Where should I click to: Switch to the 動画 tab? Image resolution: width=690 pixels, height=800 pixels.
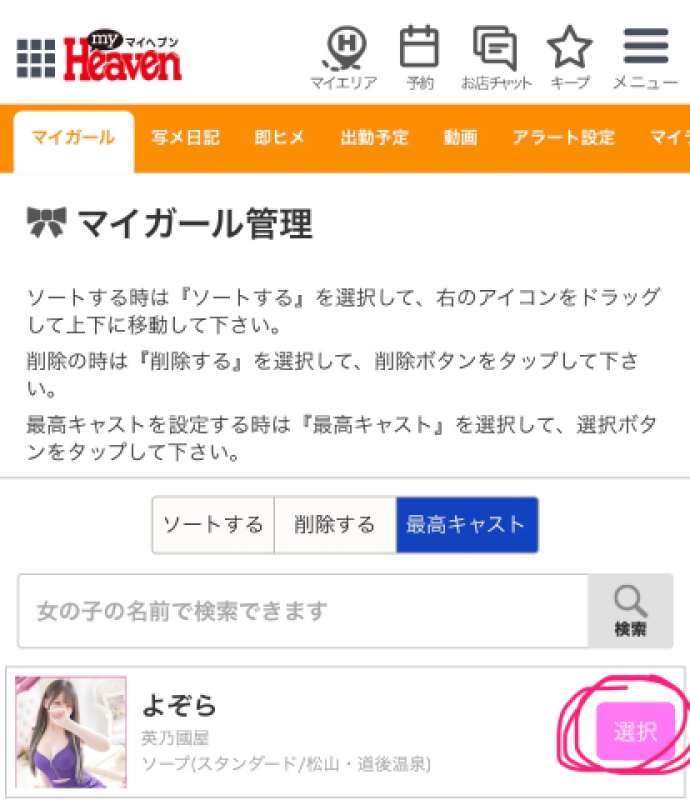[461, 139]
